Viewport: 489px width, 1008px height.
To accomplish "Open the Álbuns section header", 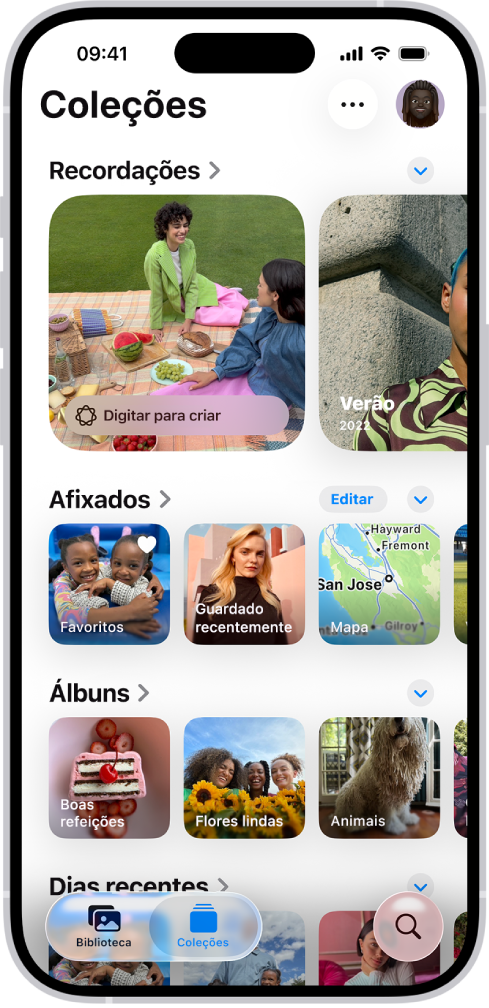I will click(x=99, y=693).
